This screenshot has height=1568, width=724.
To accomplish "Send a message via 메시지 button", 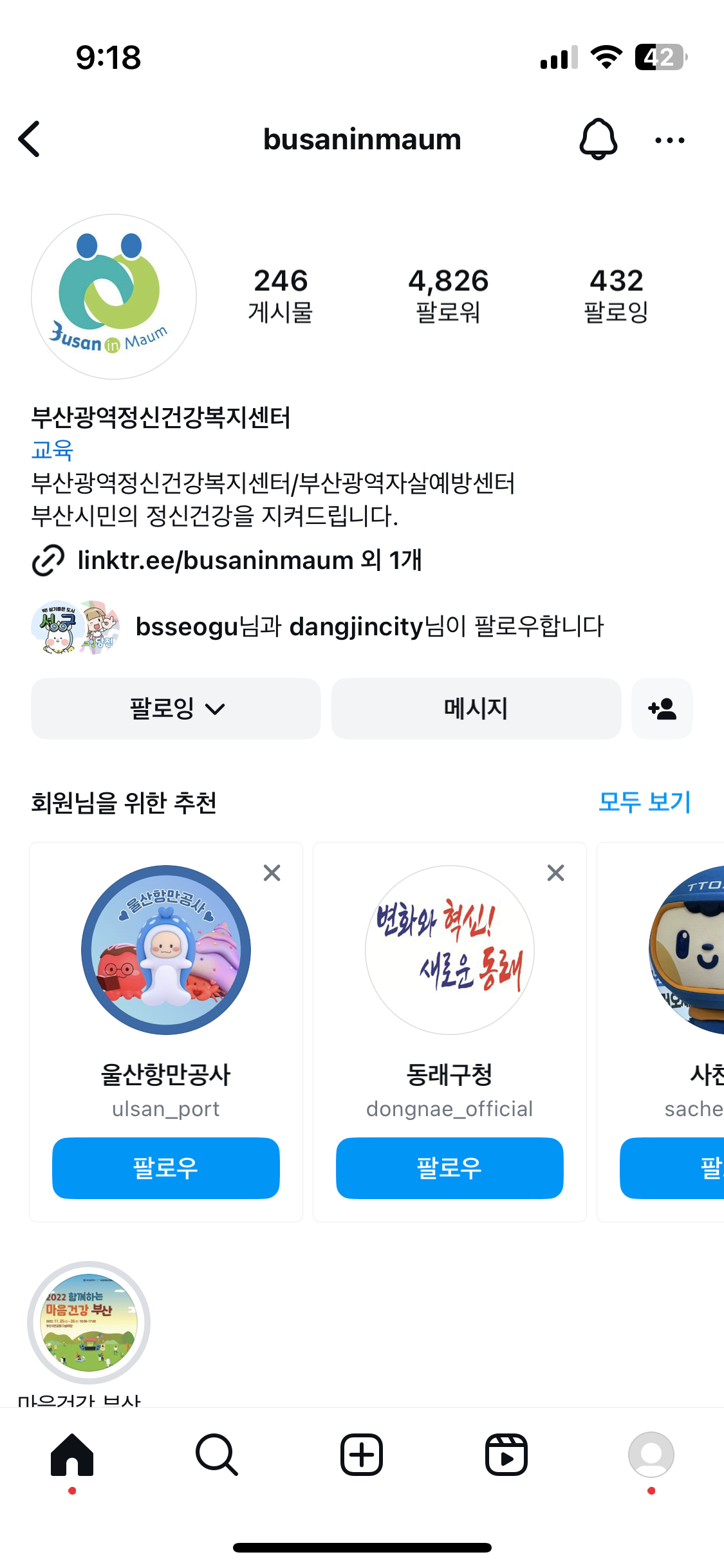I will (x=476, y=709).
